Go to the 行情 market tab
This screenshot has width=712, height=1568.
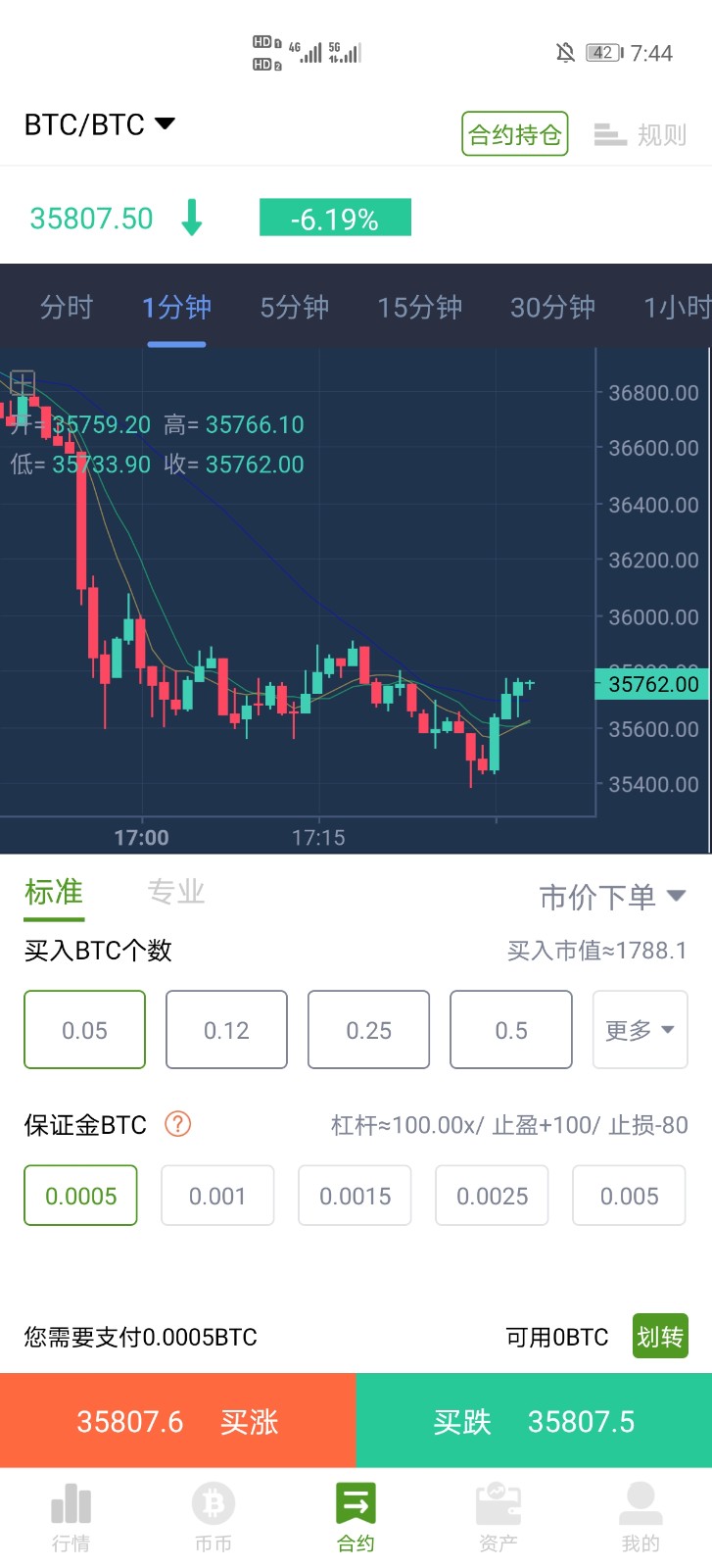click(x=71, y=1517)
